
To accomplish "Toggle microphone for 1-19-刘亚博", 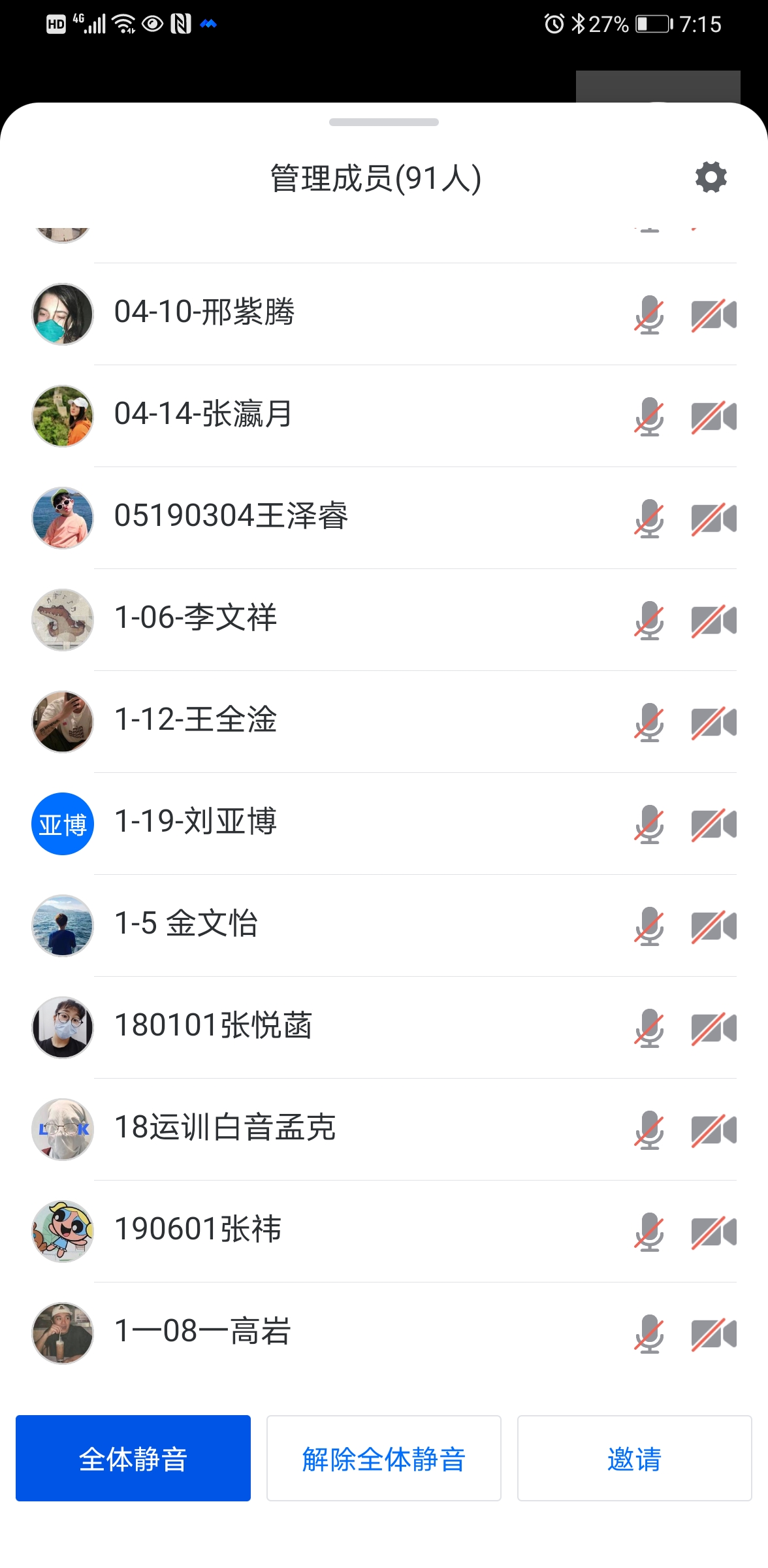I will click(649, 824).
